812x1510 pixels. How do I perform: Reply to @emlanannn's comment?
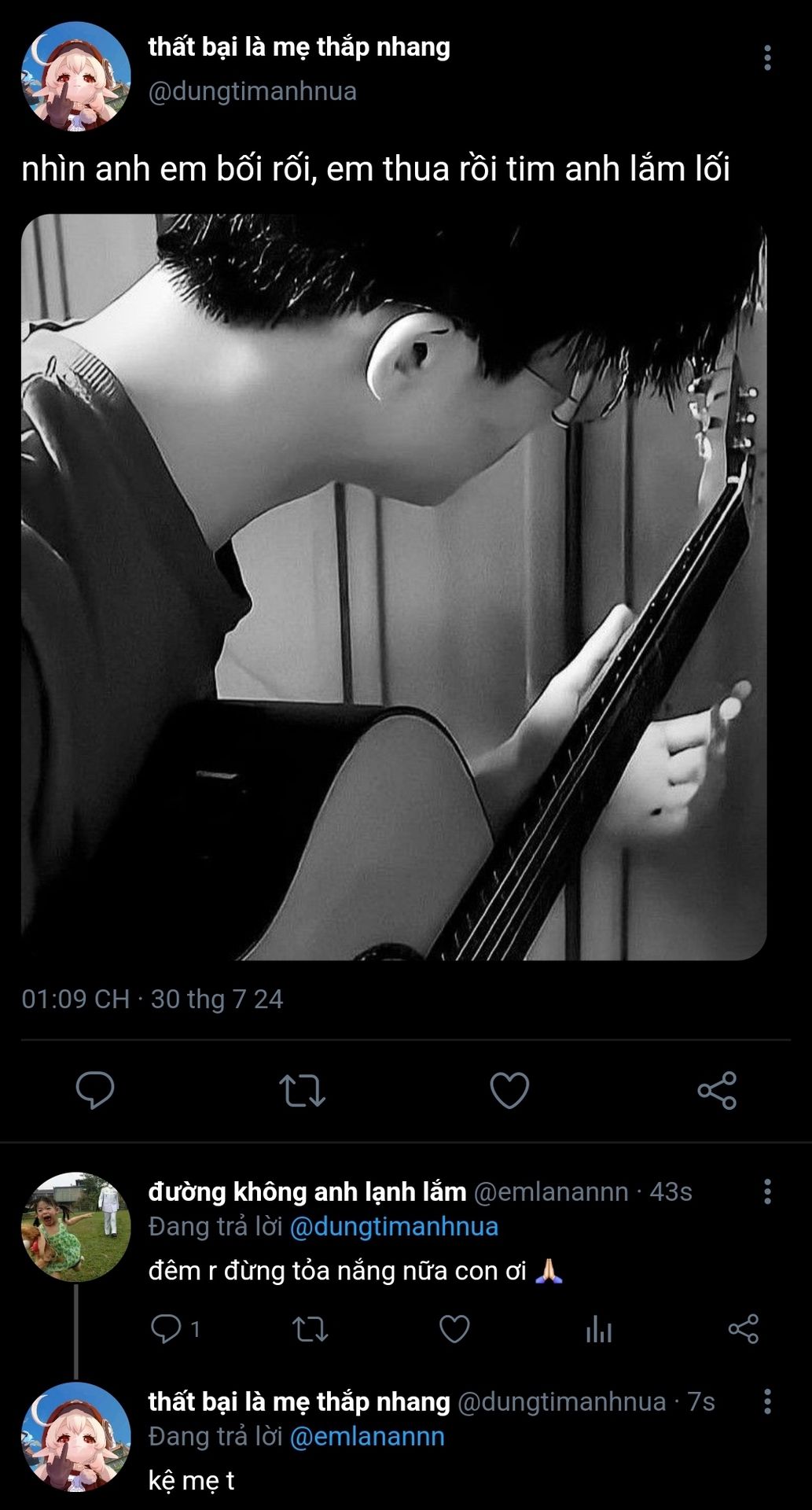click(174, 1329)
